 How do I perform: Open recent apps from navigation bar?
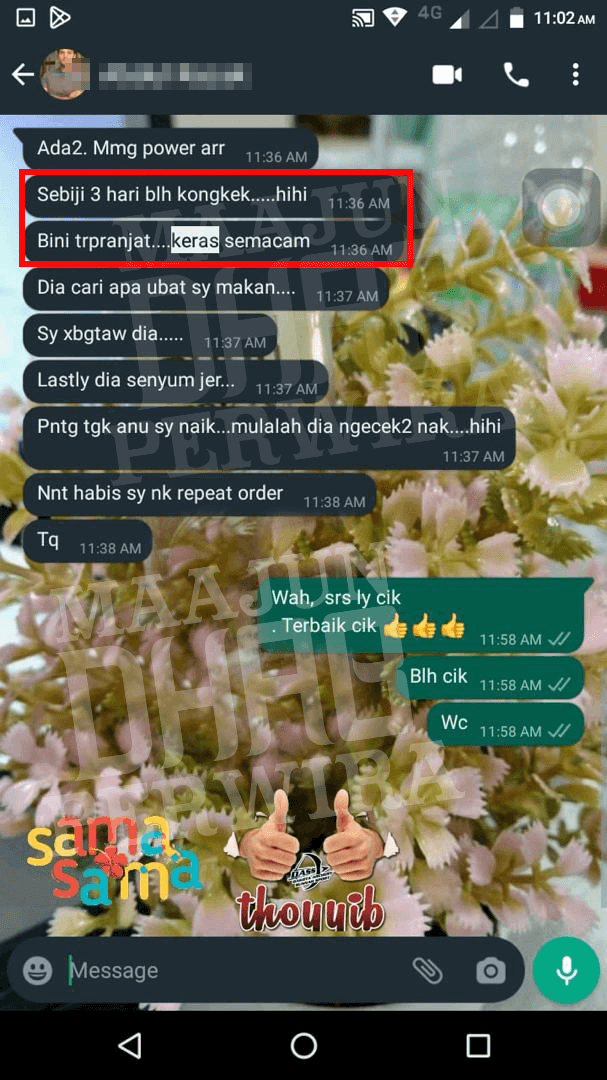point(478,1046)
